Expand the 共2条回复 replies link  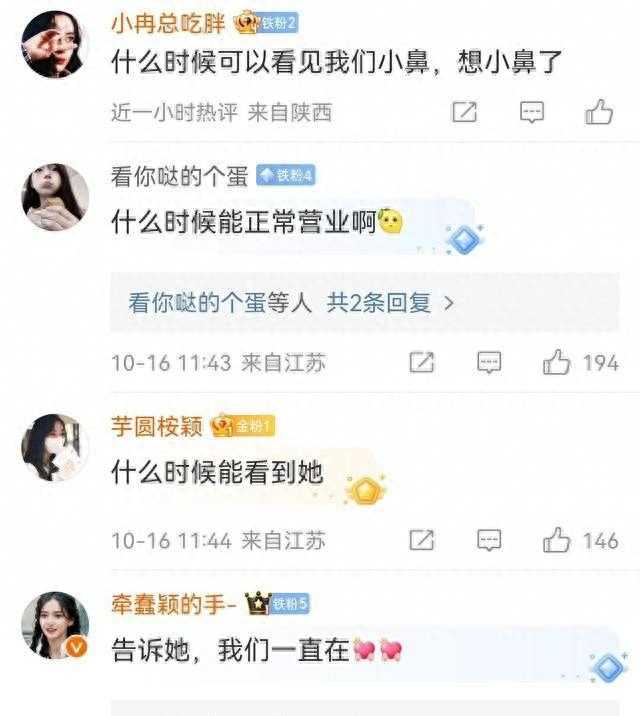point(291,302)
